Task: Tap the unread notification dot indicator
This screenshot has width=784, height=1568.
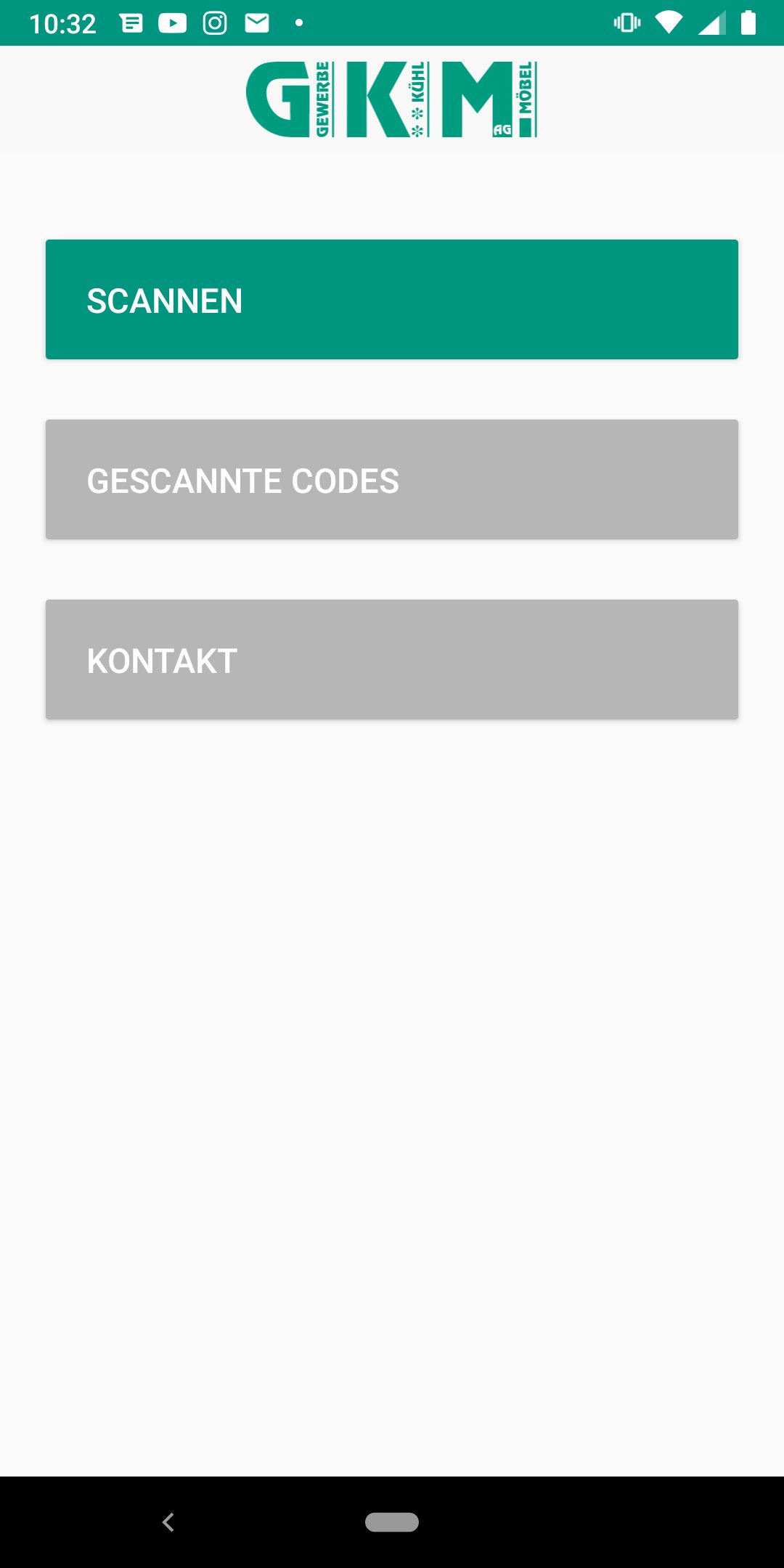Action: click(298, 24)
